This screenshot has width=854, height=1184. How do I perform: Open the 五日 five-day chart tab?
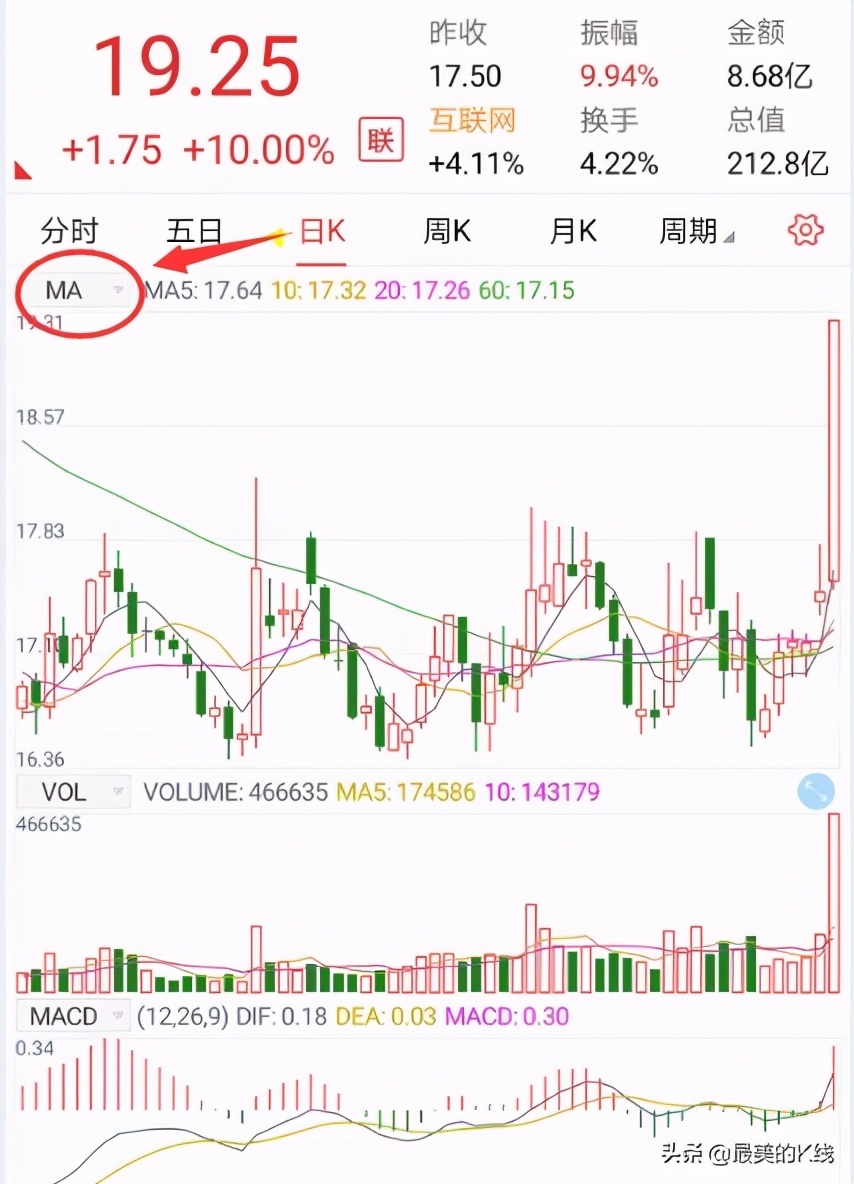(x=192, y=231)
